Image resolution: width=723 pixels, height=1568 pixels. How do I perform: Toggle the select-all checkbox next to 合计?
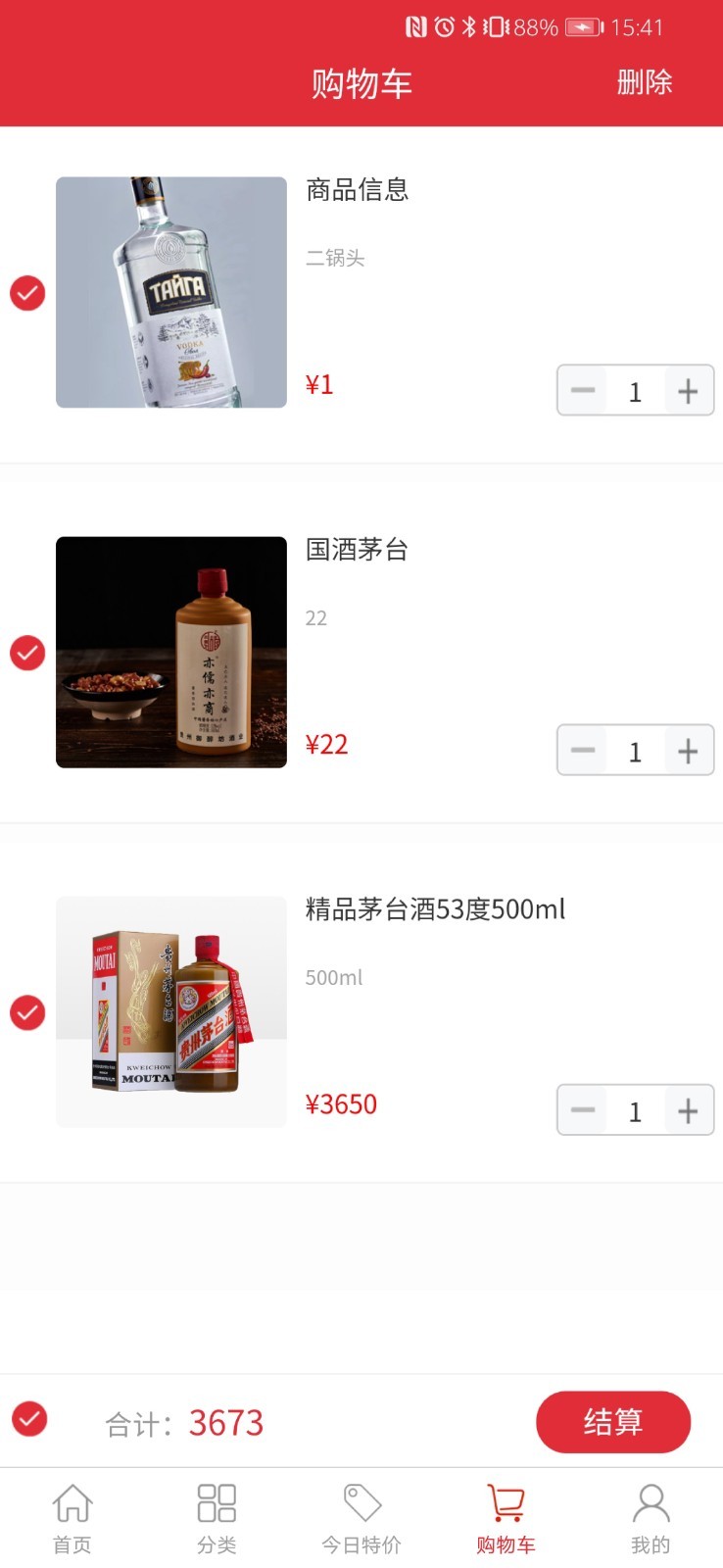coord(29,1419)
